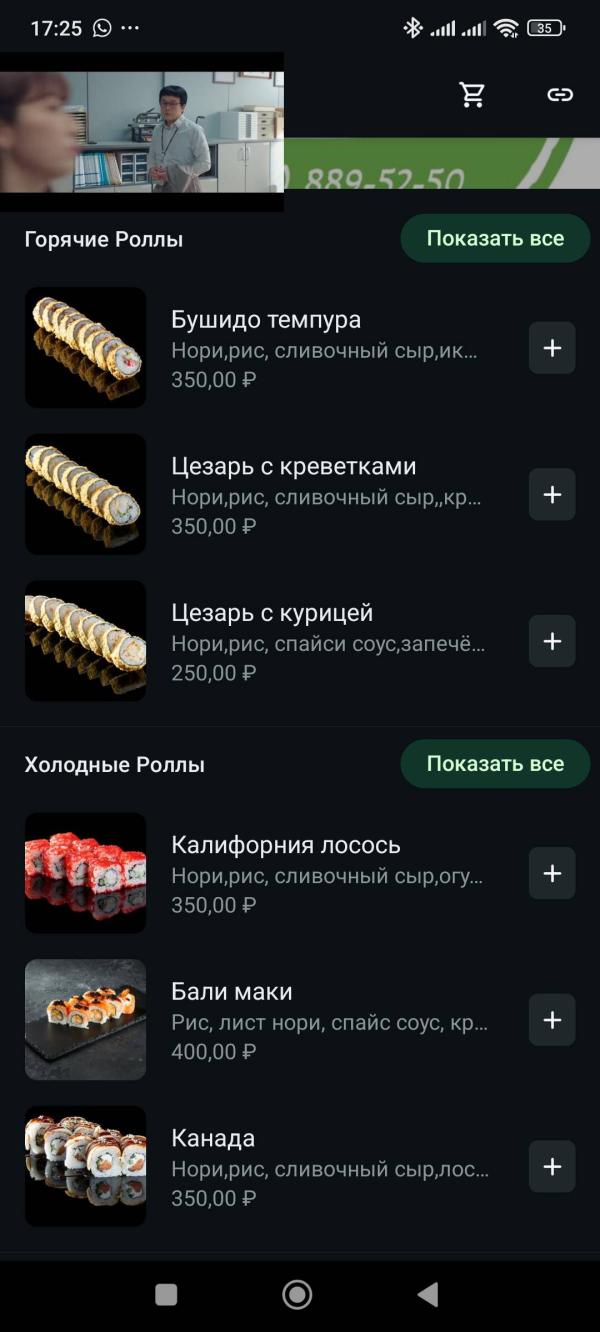The image size is (600, 1332).
Task: Open the Бали маки item details
Action: 232,992
